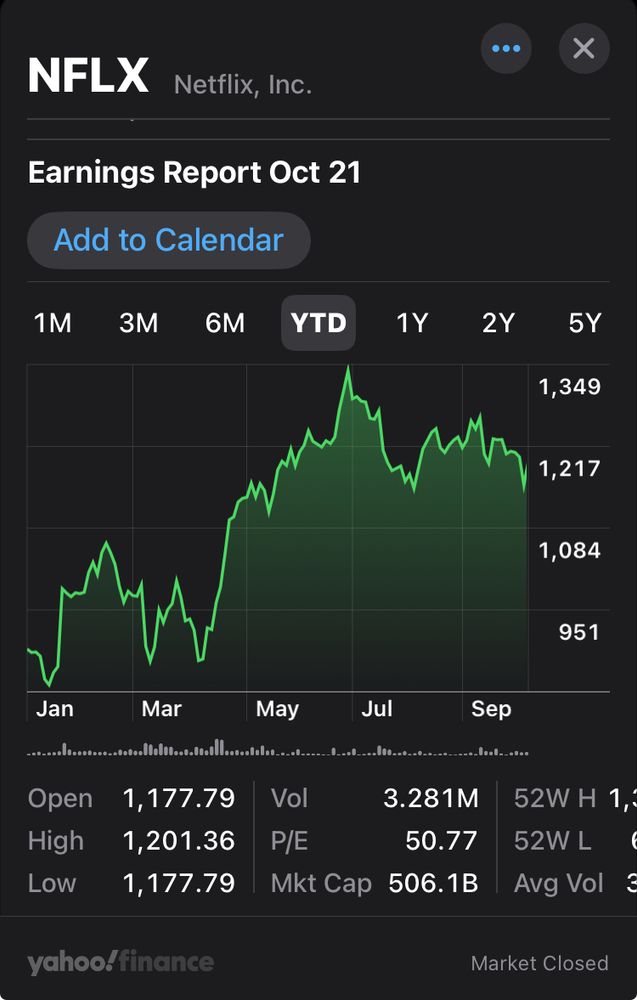This screenshot has height=1000, width=637.
Task: Switch chart range to 1M
Action: tap(52, 323)
